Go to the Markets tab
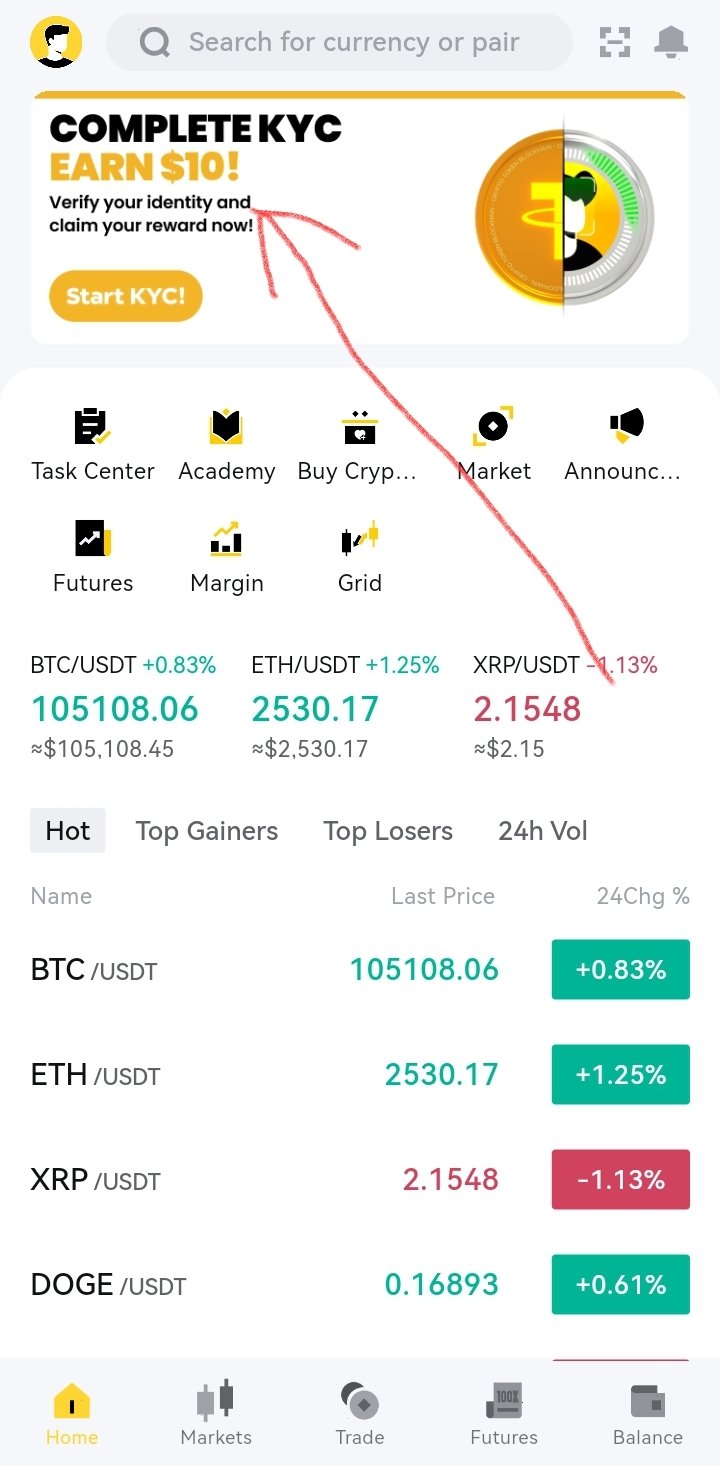The height and width of the screenshot is (1466, 720). pyautogui.click(x=216, y=1414)
